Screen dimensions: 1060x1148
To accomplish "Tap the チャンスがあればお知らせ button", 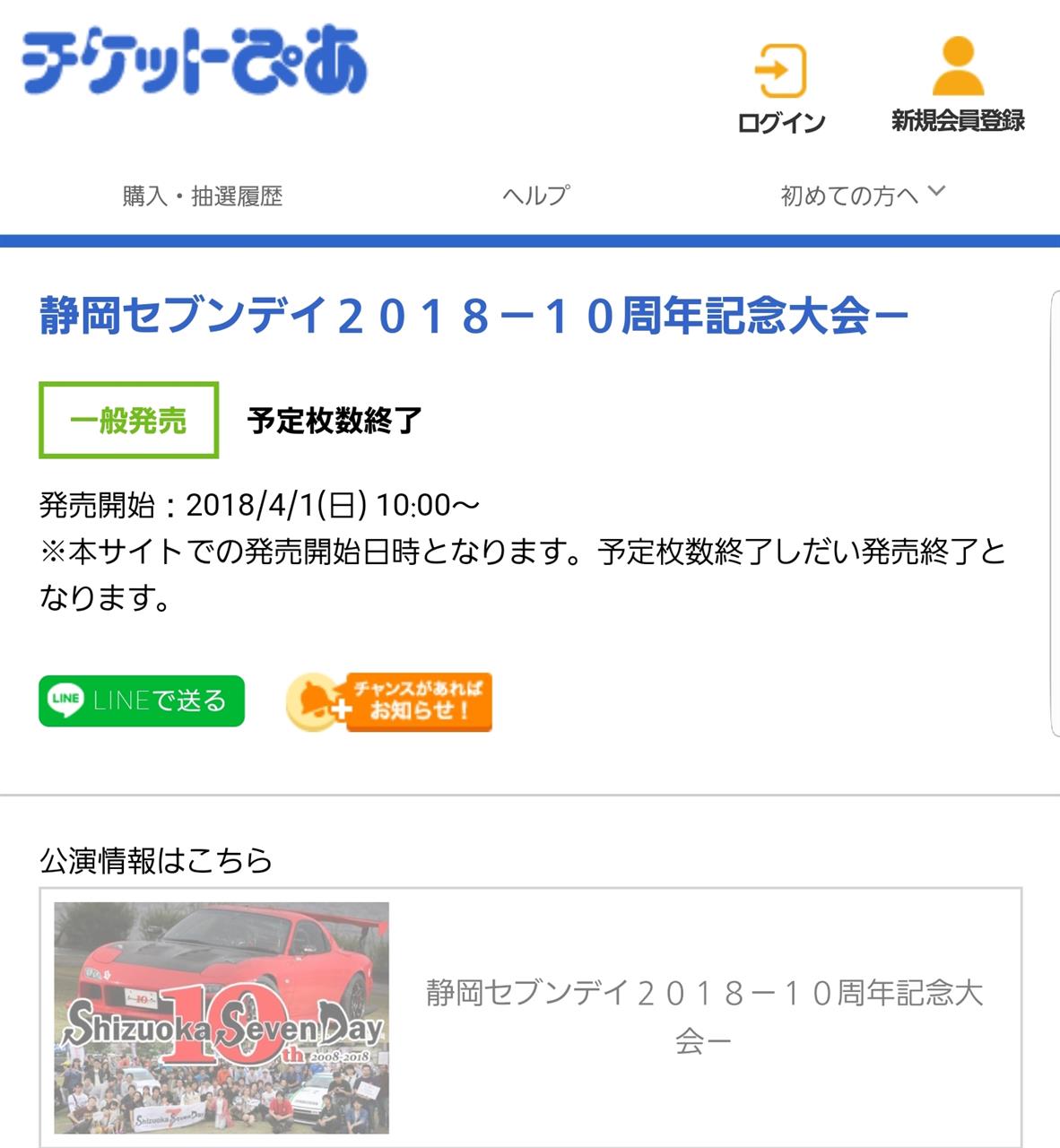I will point(390,701).
